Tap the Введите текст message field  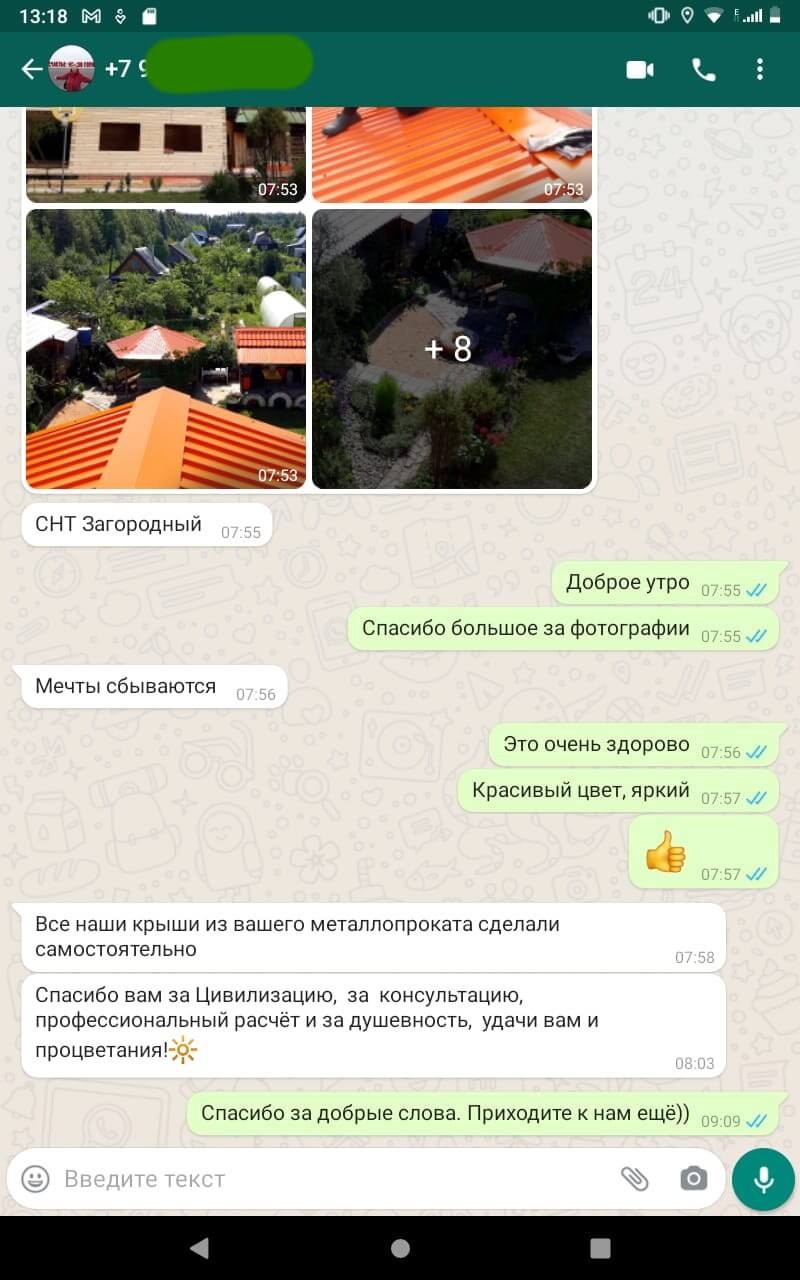[x=330, y=1179]
